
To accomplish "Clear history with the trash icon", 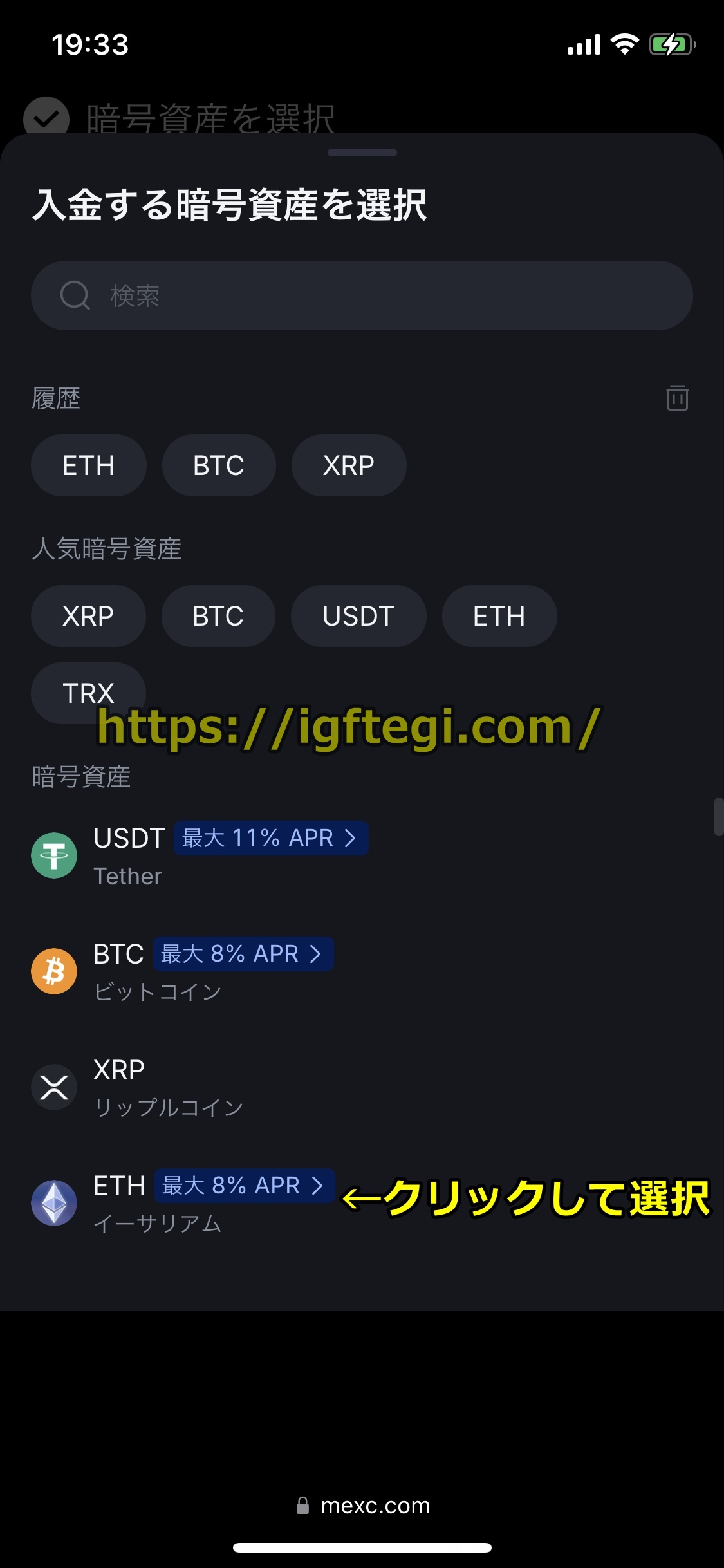I will point(677,397).
